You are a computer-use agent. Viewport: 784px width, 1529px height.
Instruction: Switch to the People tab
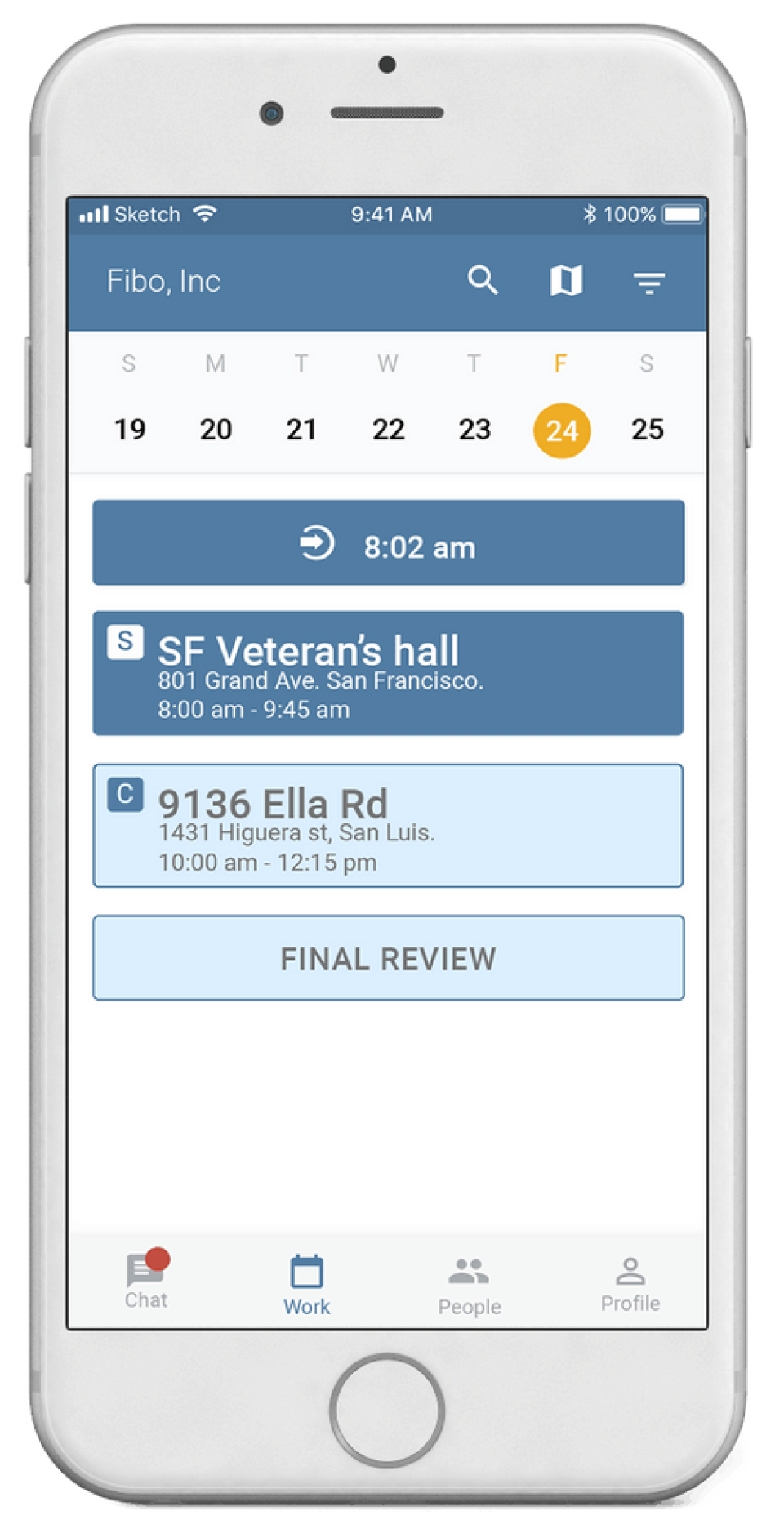pos(469,1284)
